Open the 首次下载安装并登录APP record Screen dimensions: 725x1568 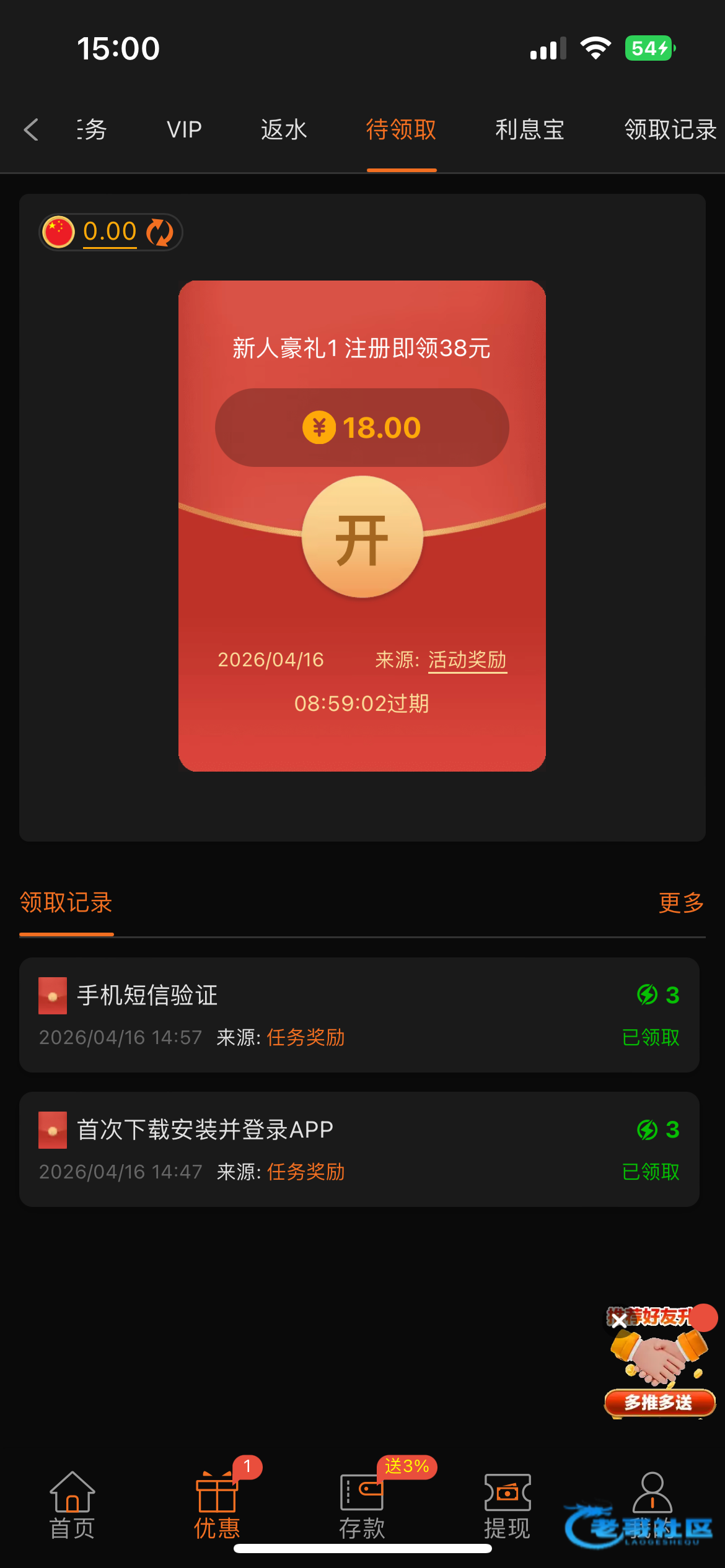point(359,1149)
